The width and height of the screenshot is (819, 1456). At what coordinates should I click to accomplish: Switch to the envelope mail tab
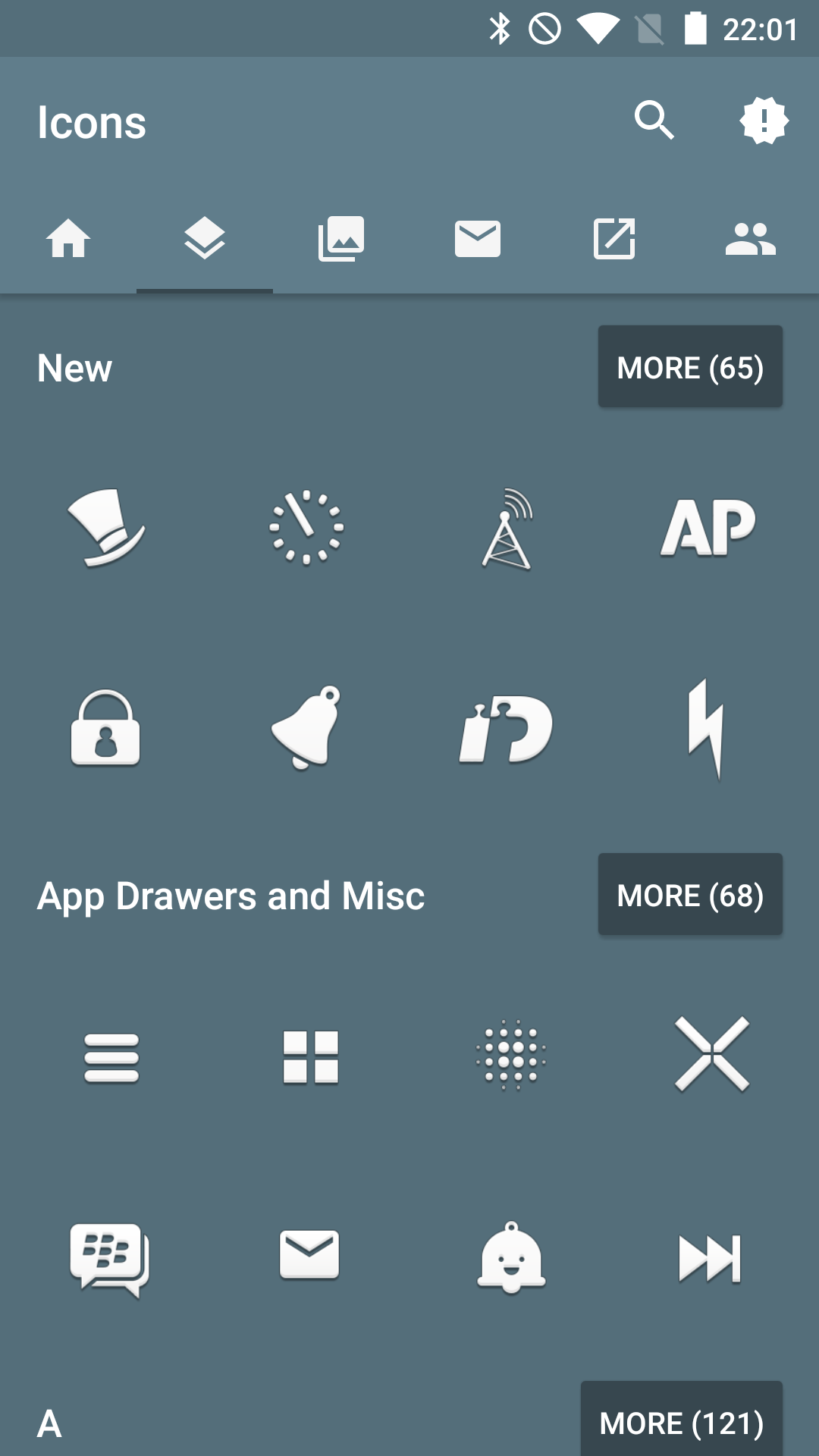(x=478, y=239)
